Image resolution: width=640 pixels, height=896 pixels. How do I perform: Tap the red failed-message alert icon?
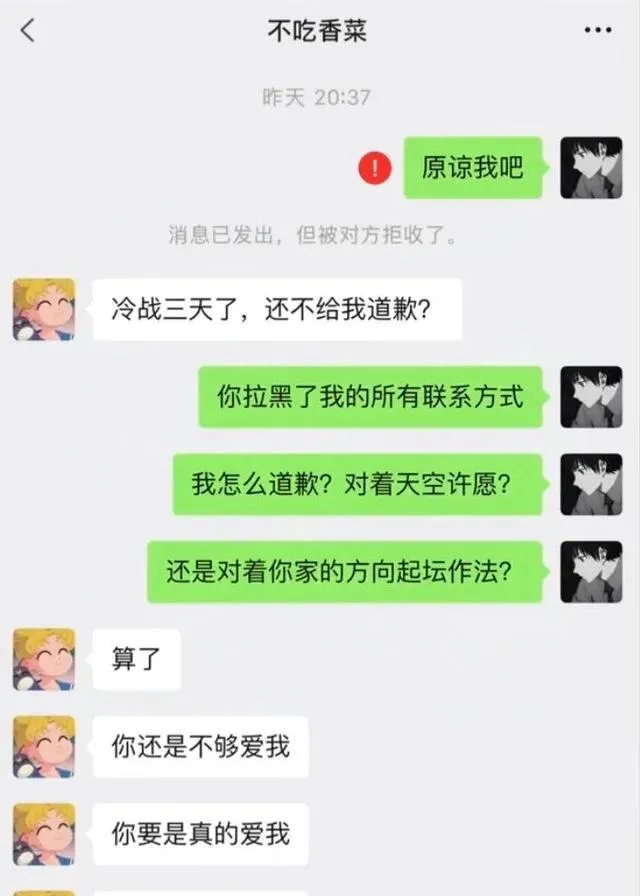point(375,168)
